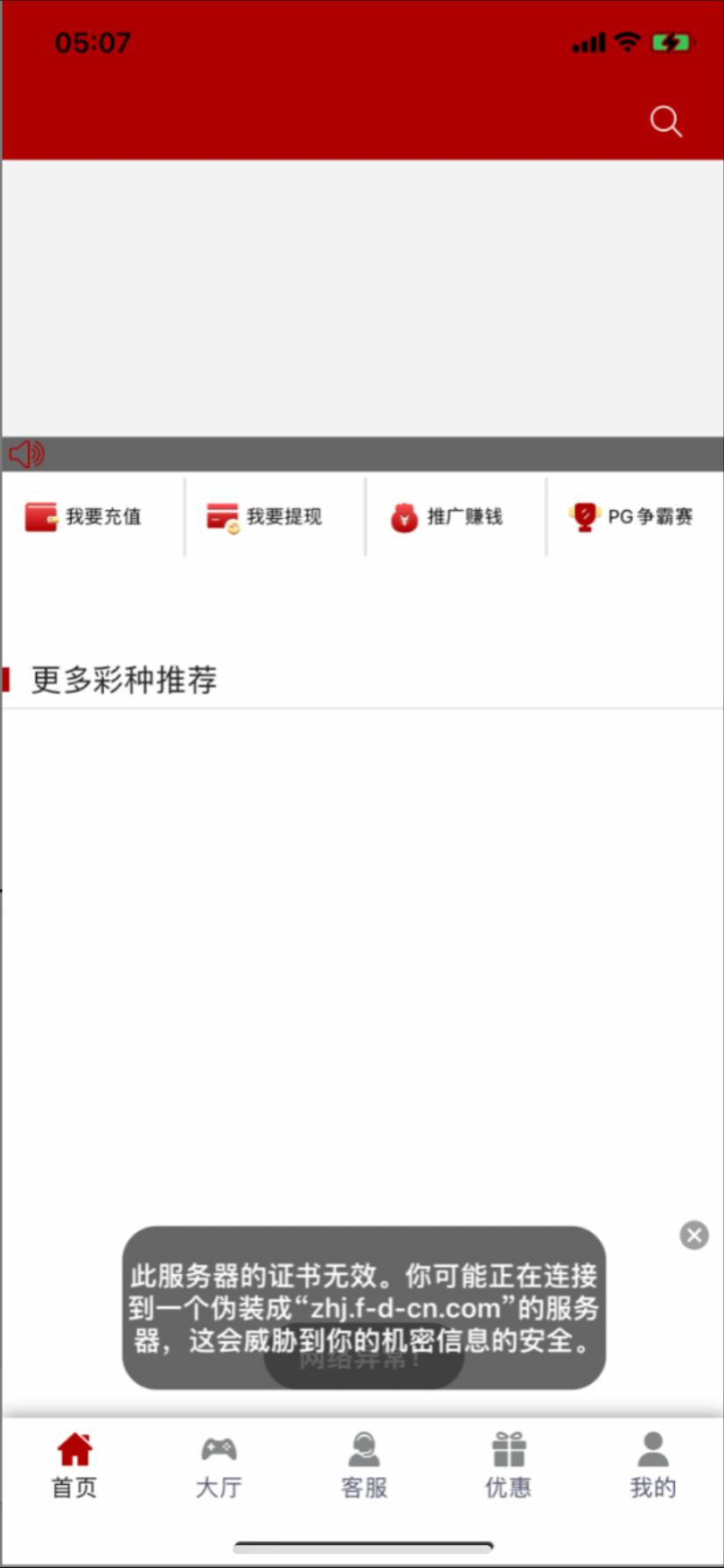This screenshot has width=724, height=1568.
Task: Click the 客服 customer service headset icon
Action: (x=364, y=1448)
